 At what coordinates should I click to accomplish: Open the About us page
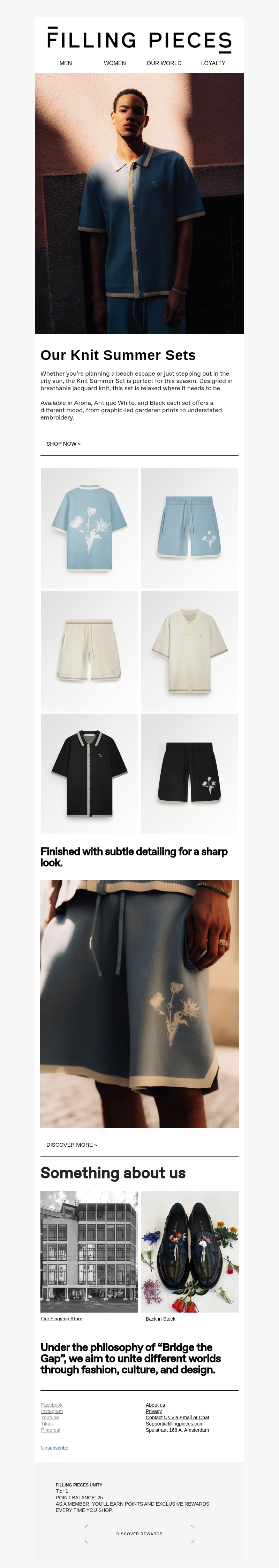(155, 1405)
